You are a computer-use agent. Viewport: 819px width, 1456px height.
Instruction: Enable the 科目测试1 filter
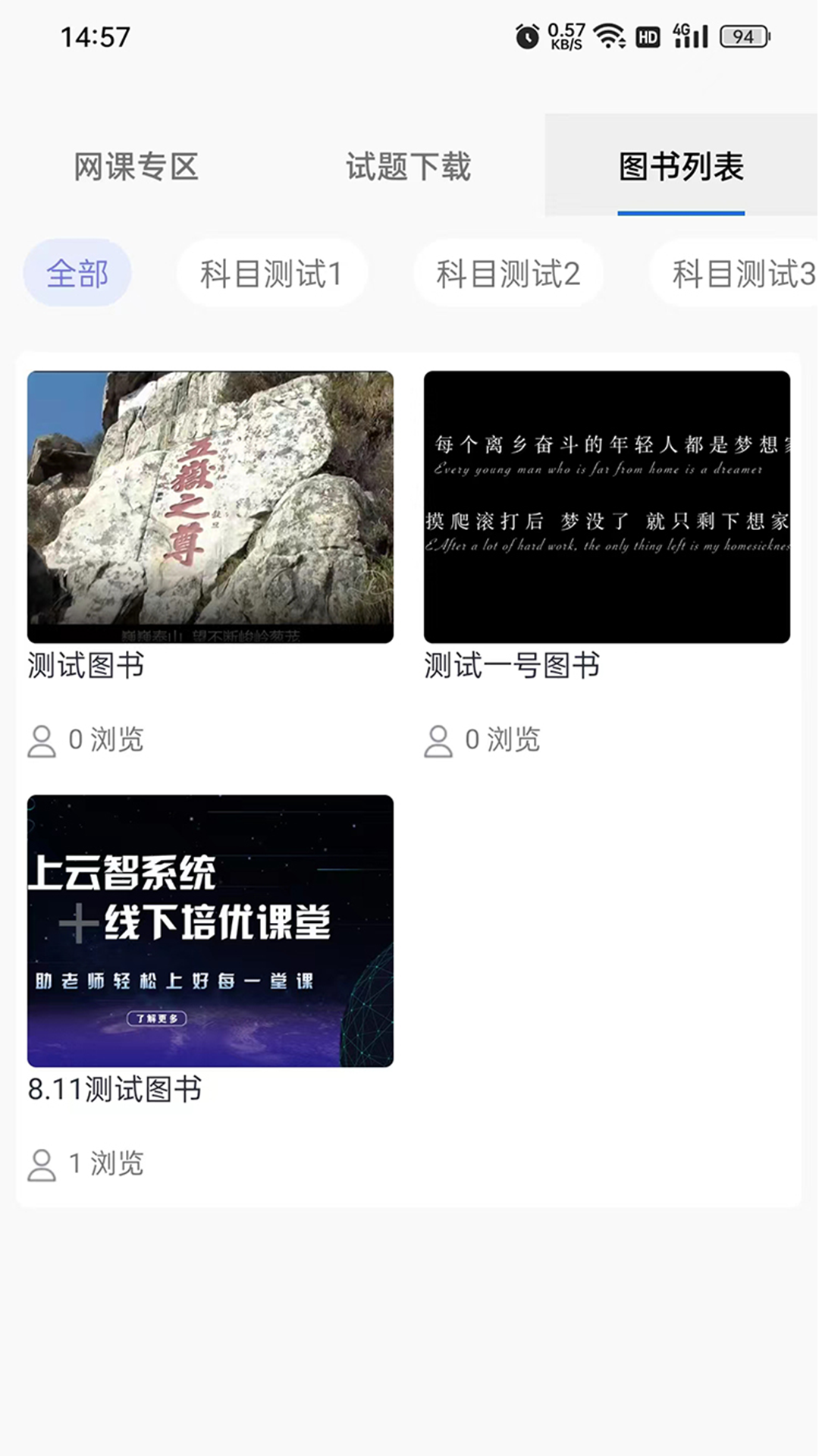272,273
